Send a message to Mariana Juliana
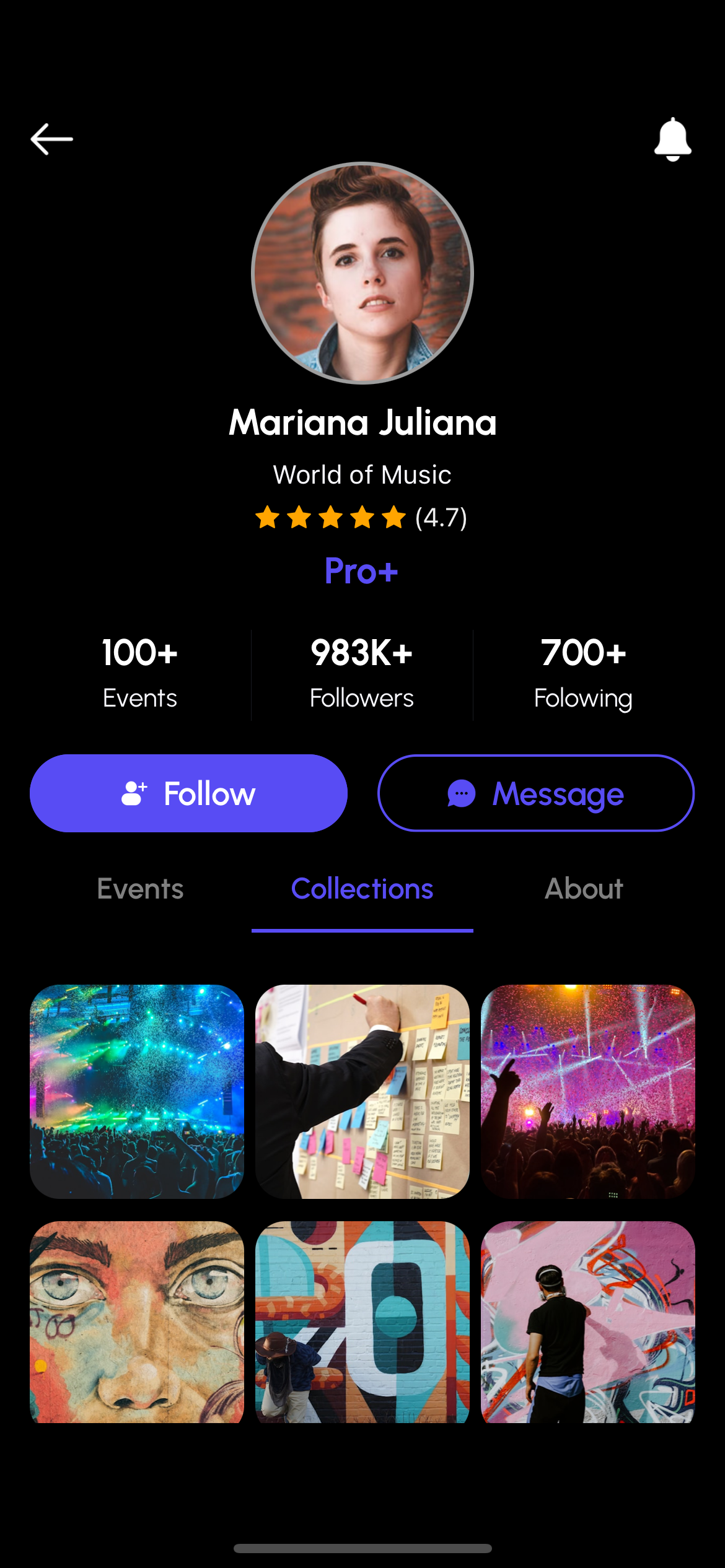Viewport: 725px width, 1568px height. pyautogui.click(x=536, y=793)
